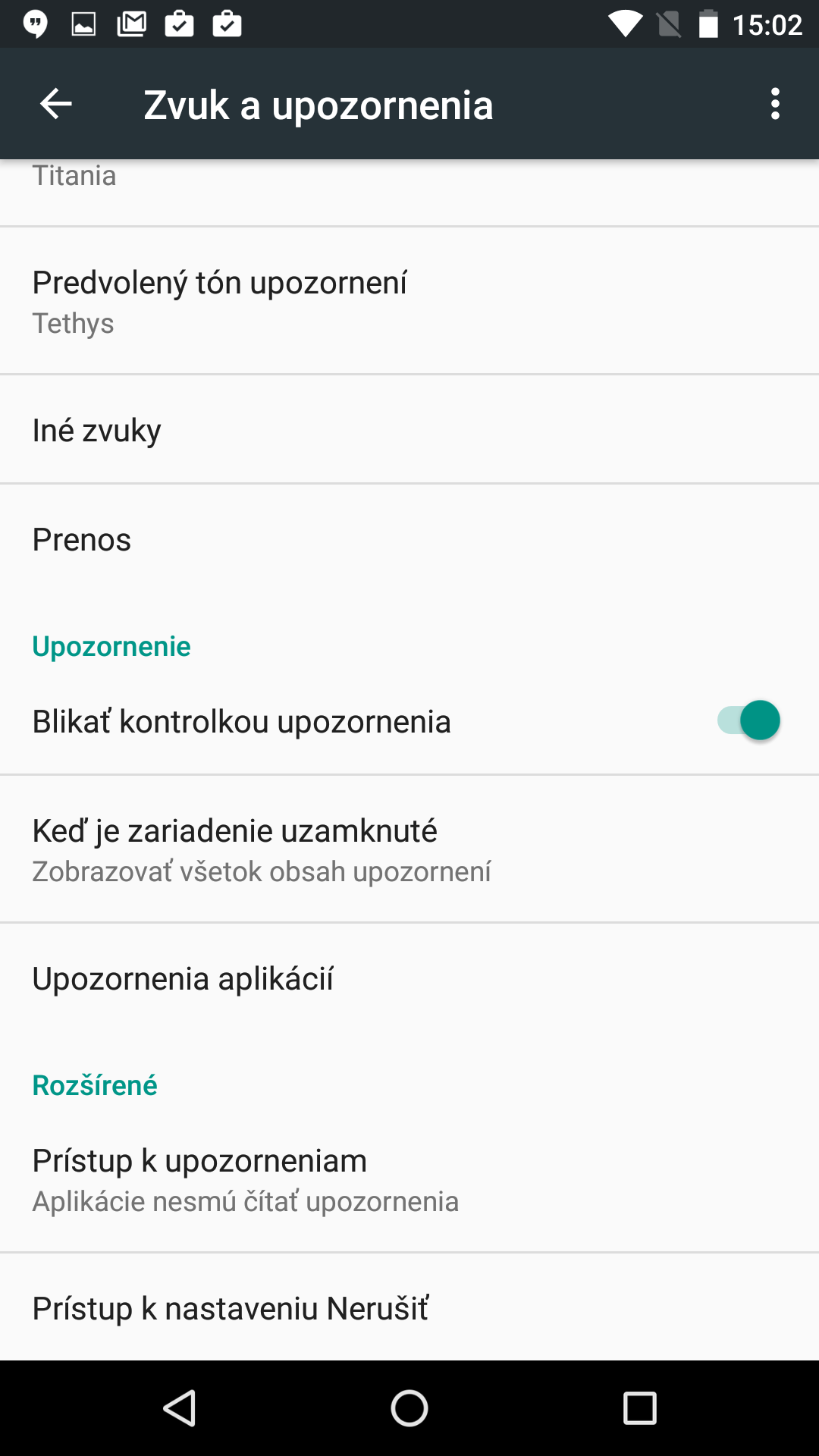Go back using the app bar arrow
This screenshot has width=819, height=1456.
click(56, 104)
